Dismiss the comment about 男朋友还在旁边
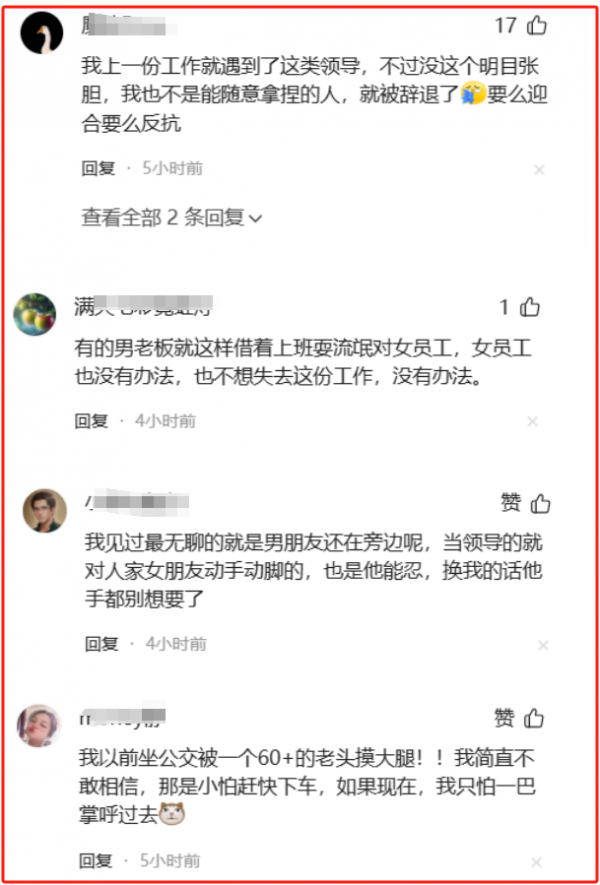This screenshot has height=885, width=600. (542, 645)
